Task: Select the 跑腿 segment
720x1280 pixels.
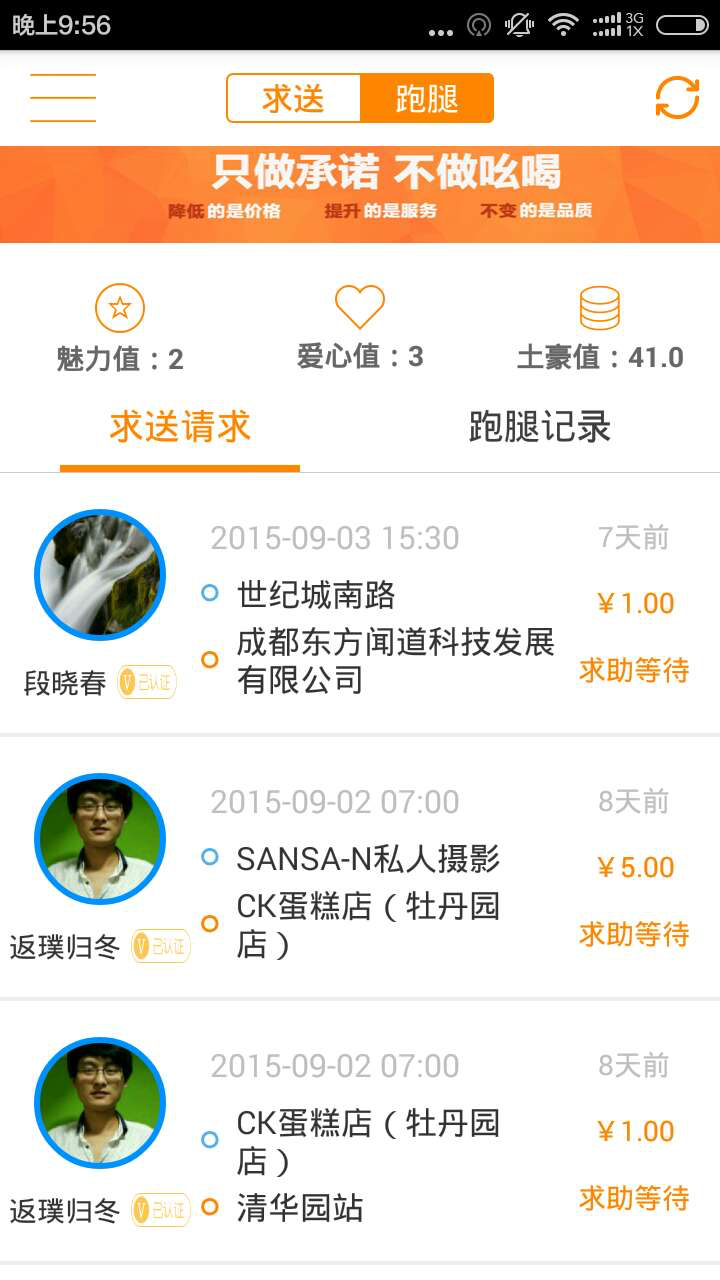Action: tap(427, 98)
